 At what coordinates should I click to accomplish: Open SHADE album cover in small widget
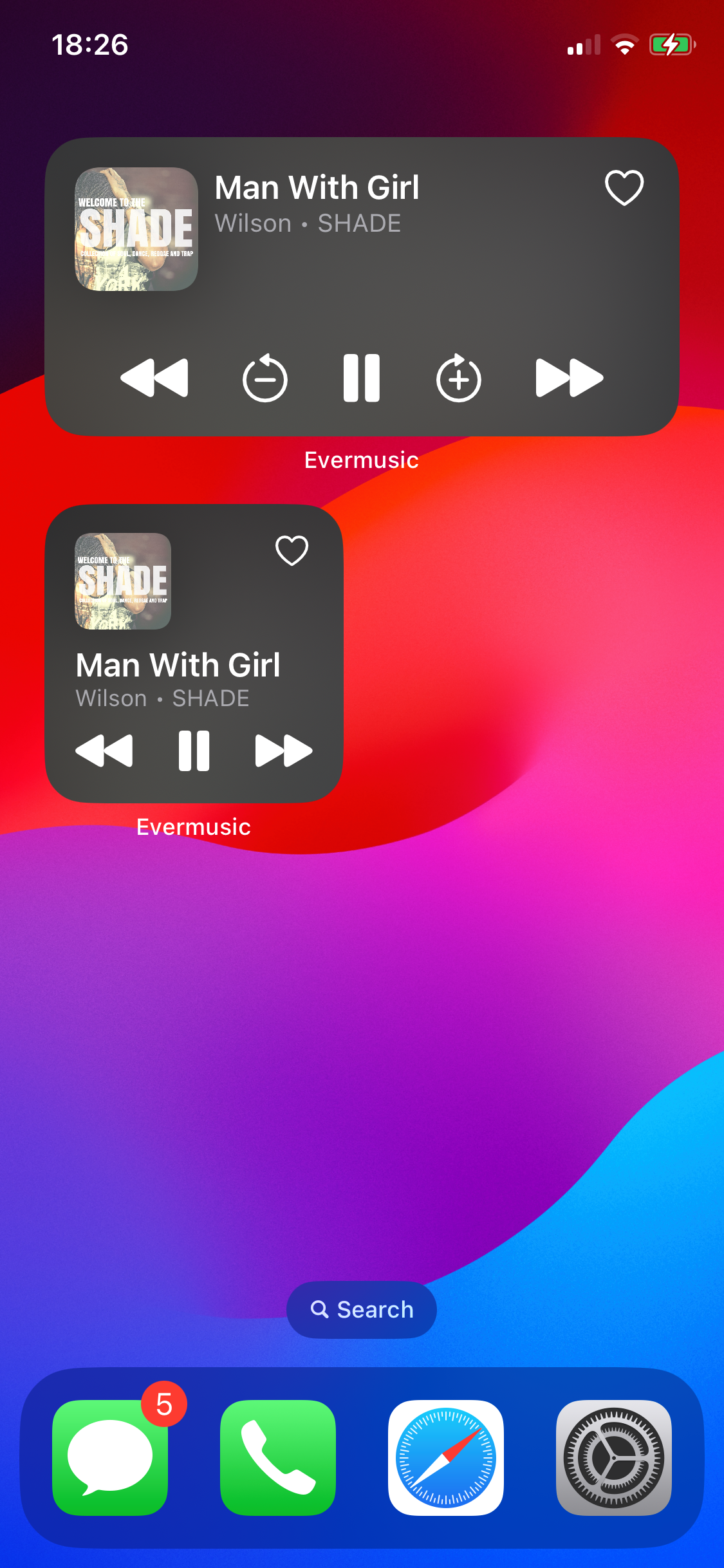(x=123, y=581)
